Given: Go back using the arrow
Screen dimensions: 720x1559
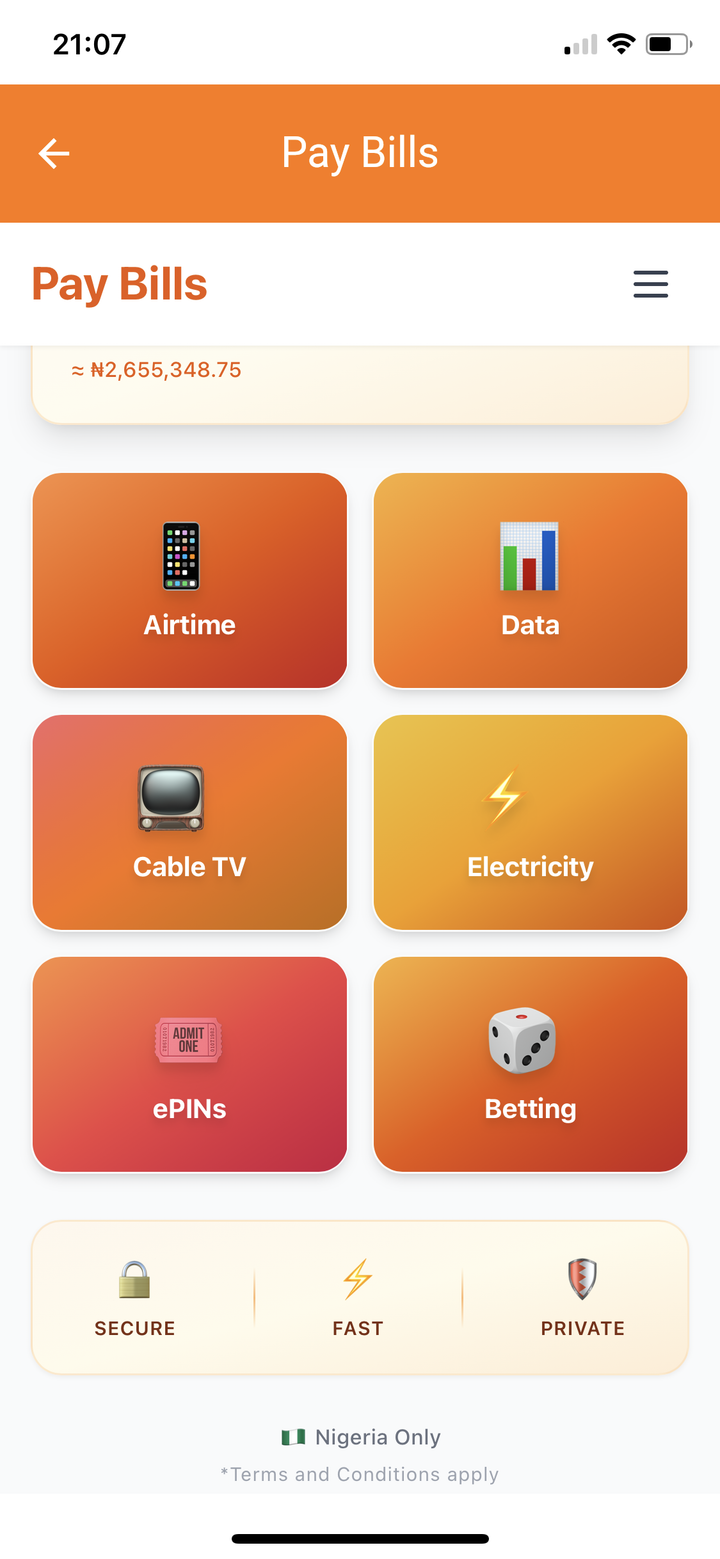Looking at the screenshot, I should pos(54,153).
